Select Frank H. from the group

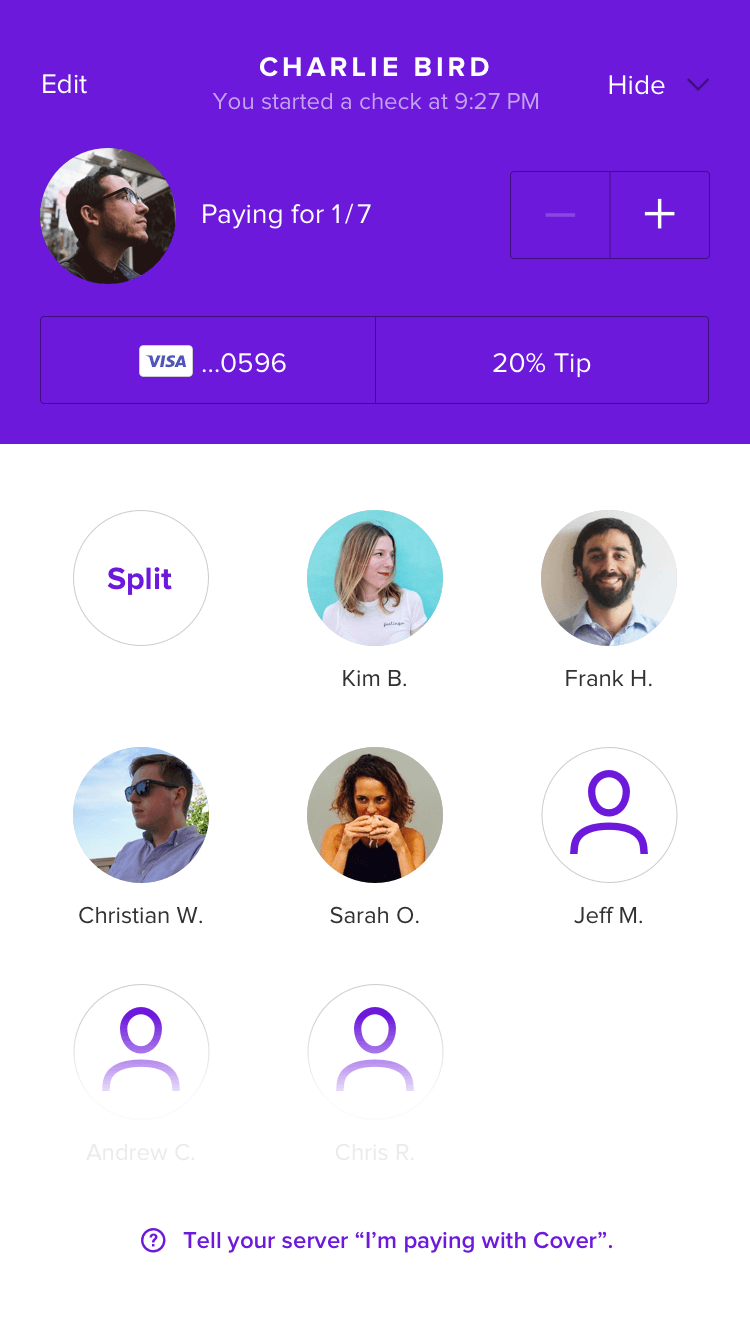point(609,578)
